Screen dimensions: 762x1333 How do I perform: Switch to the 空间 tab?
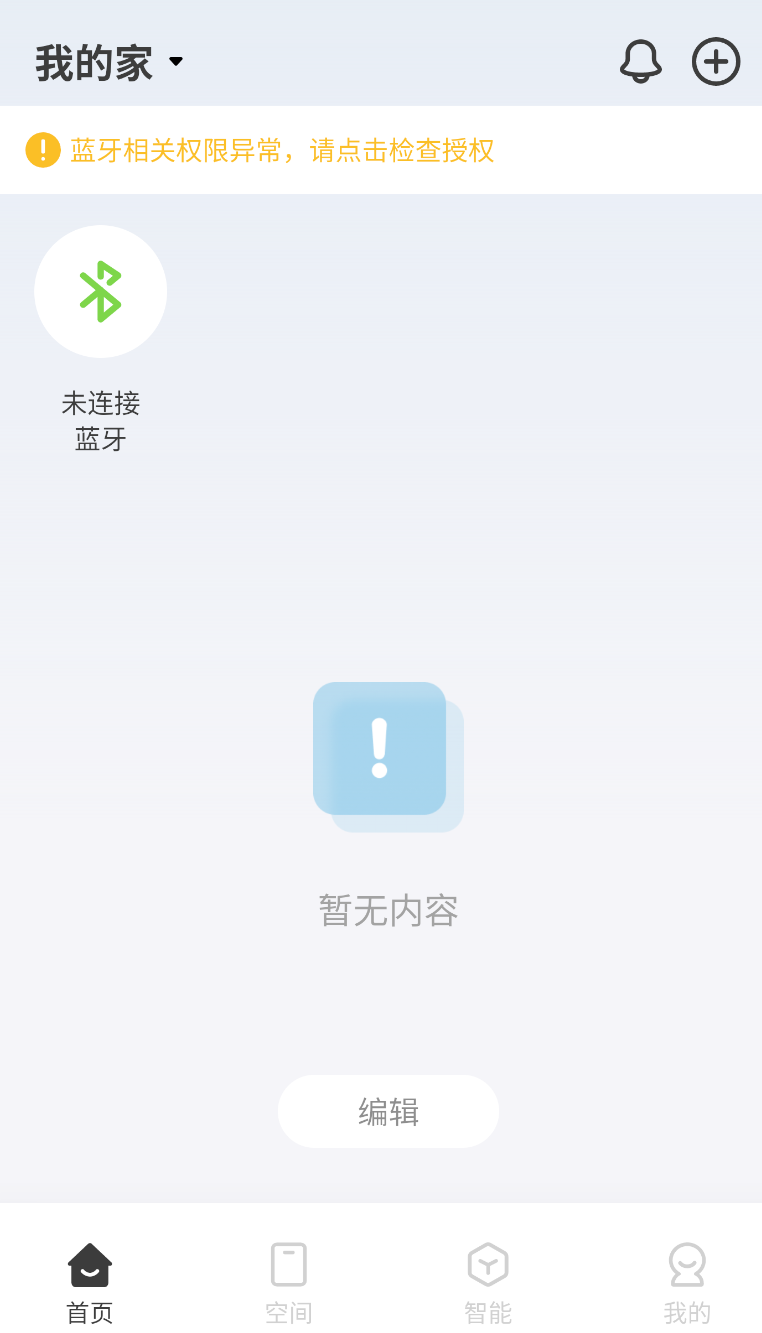point(289,1283)
